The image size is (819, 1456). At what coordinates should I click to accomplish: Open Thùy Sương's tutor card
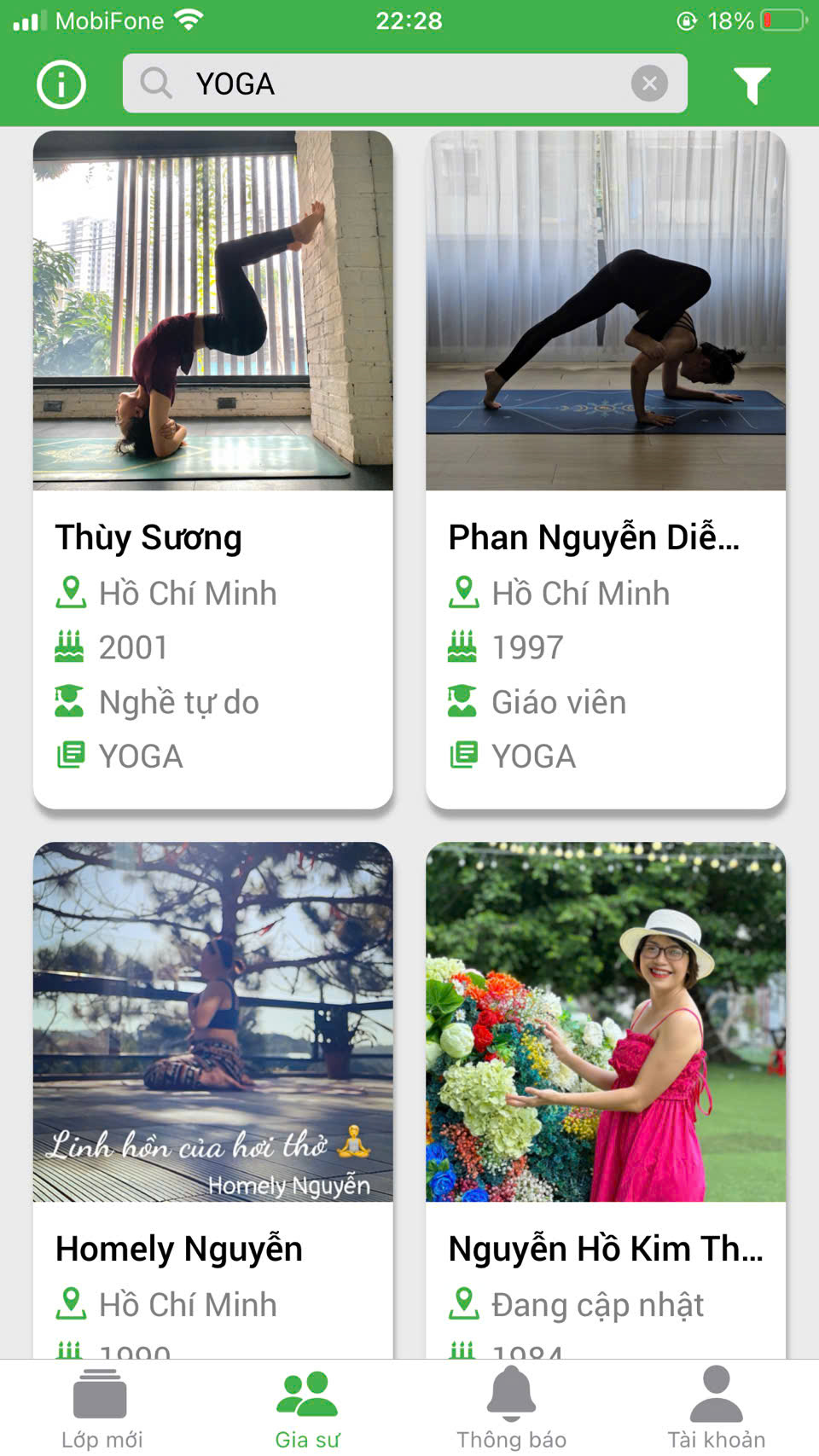(212, 469)
